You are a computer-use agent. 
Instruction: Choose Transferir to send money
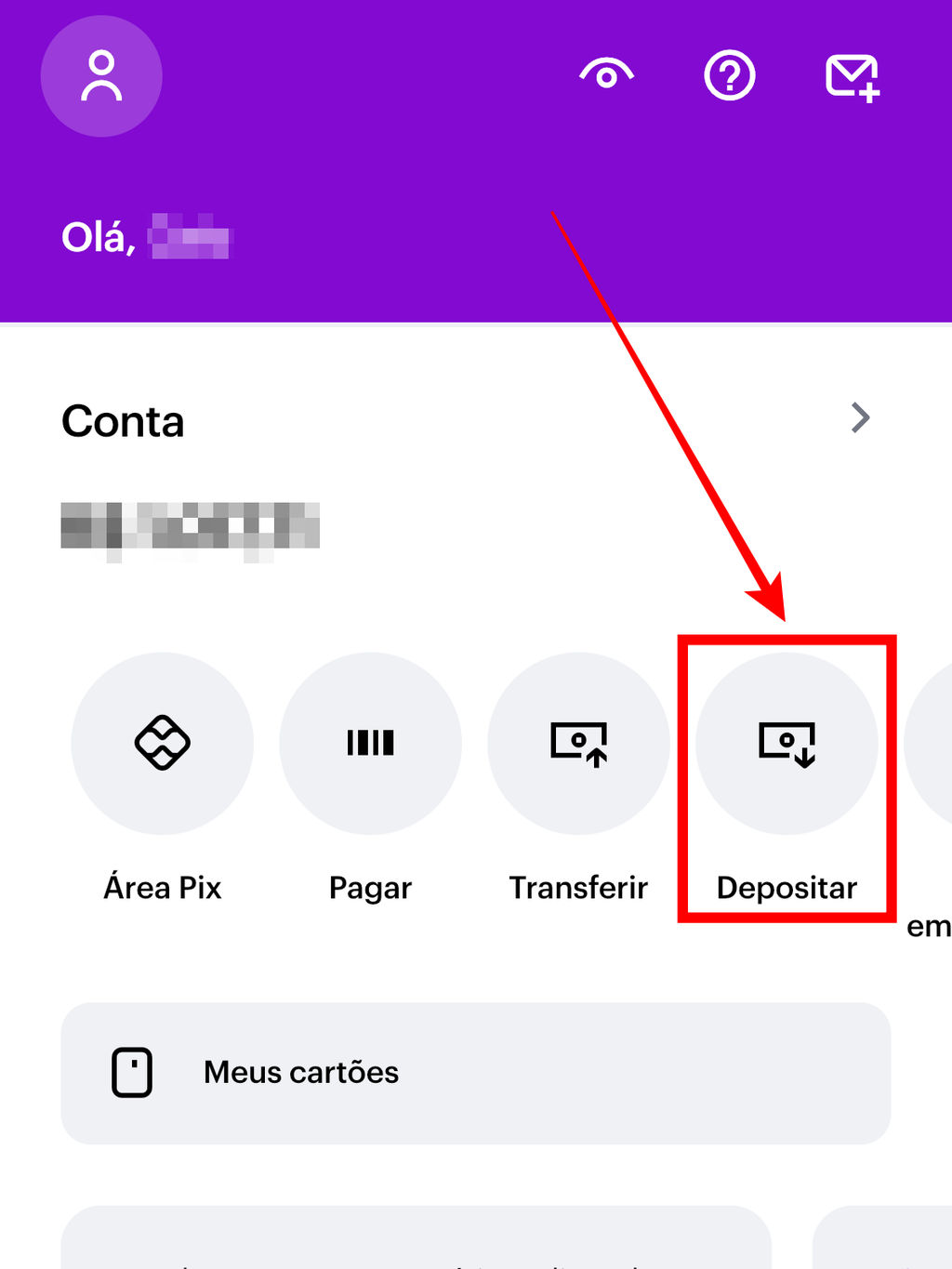(x=578, y=744)
